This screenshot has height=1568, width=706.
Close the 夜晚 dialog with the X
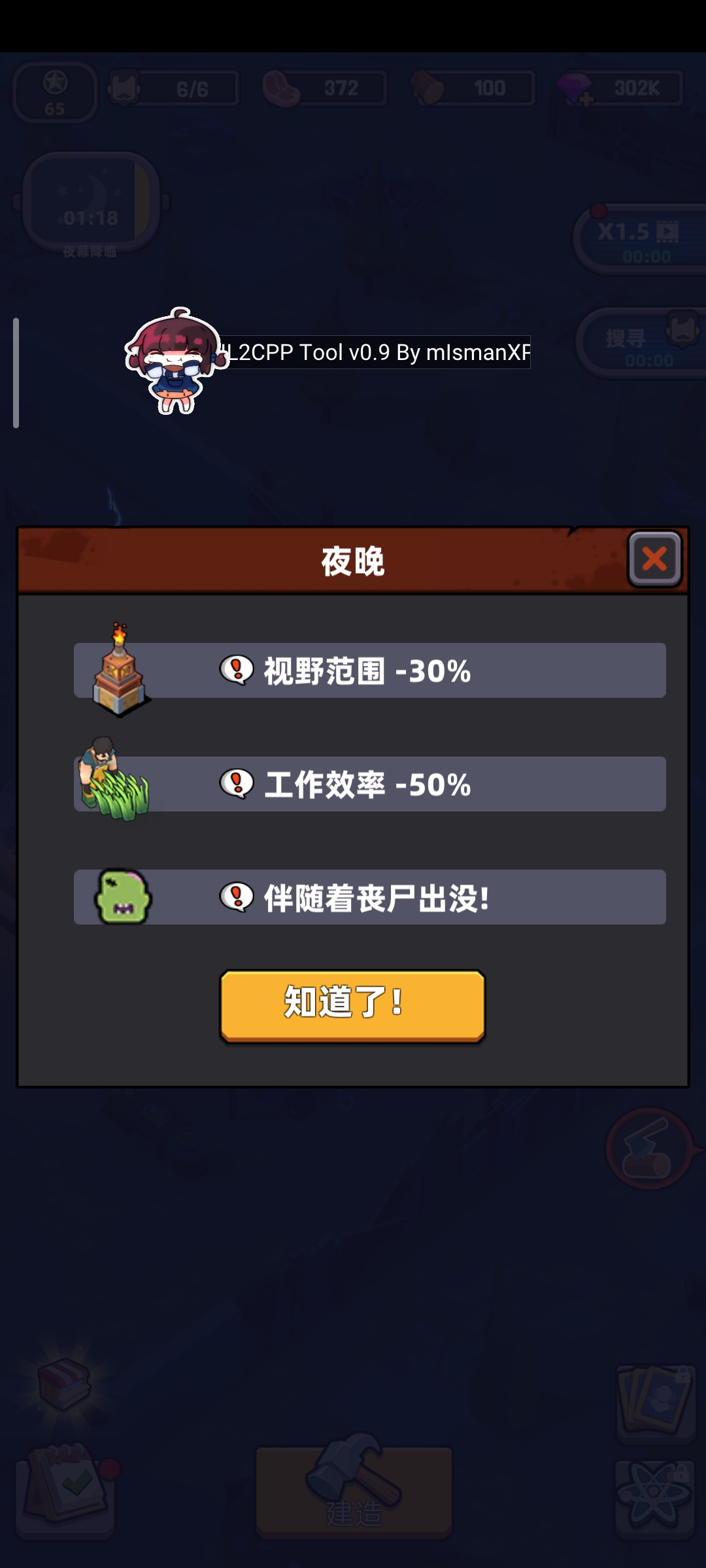point(654,559)
